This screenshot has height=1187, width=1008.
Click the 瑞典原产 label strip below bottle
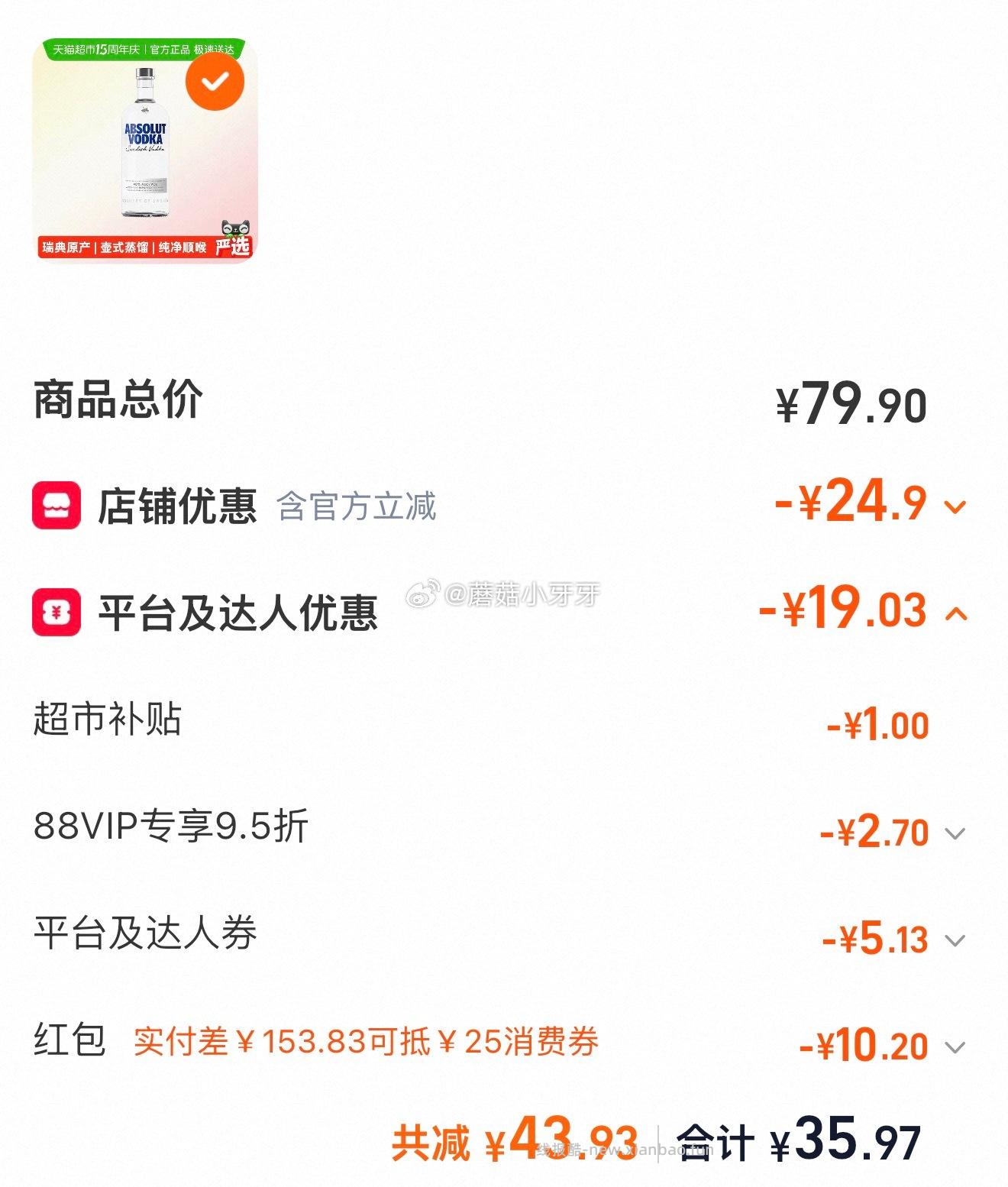point(115,248)
